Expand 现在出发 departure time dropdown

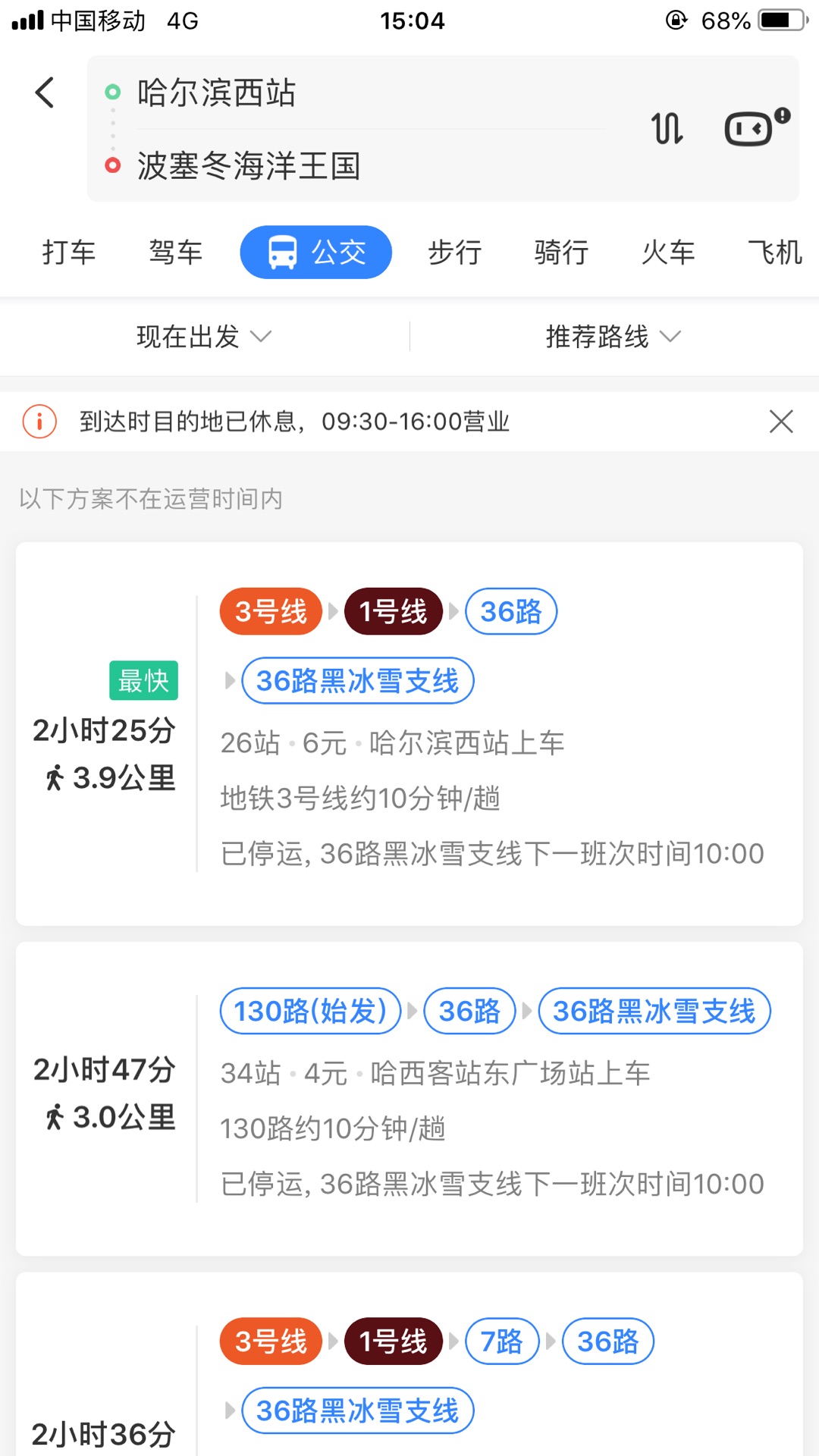click(x=204, y=336)
